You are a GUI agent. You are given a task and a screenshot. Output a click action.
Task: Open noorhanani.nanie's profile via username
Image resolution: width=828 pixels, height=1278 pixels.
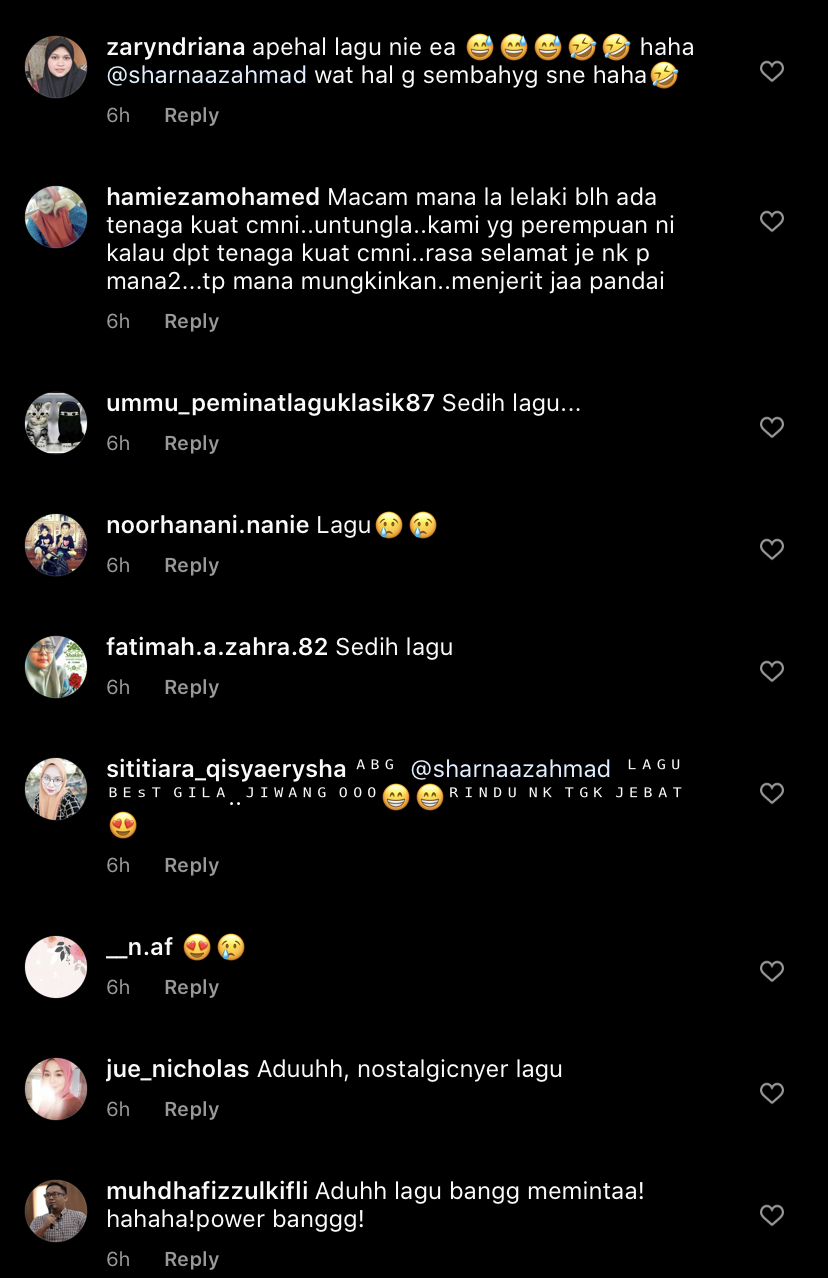tap(207, 525)
